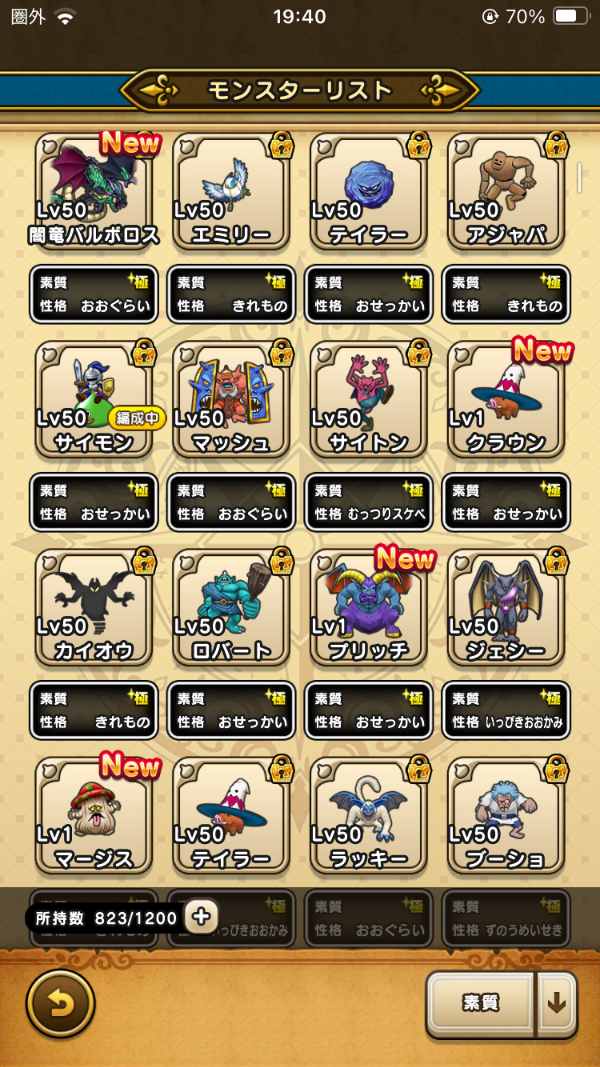
Task: Expand monster capacity with the plus button
Action: click(x=201, y=916)
